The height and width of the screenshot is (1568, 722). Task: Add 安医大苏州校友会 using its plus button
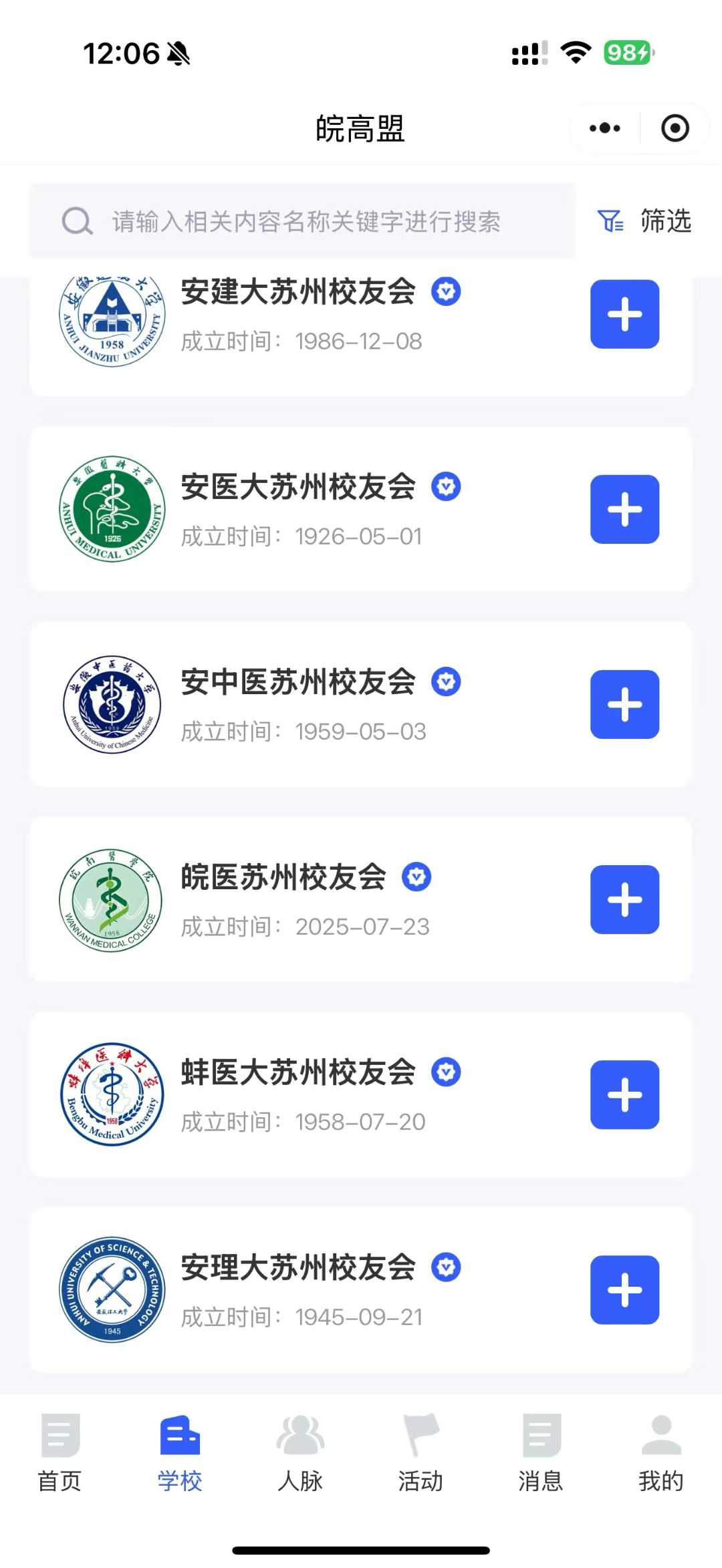(624, 510)
